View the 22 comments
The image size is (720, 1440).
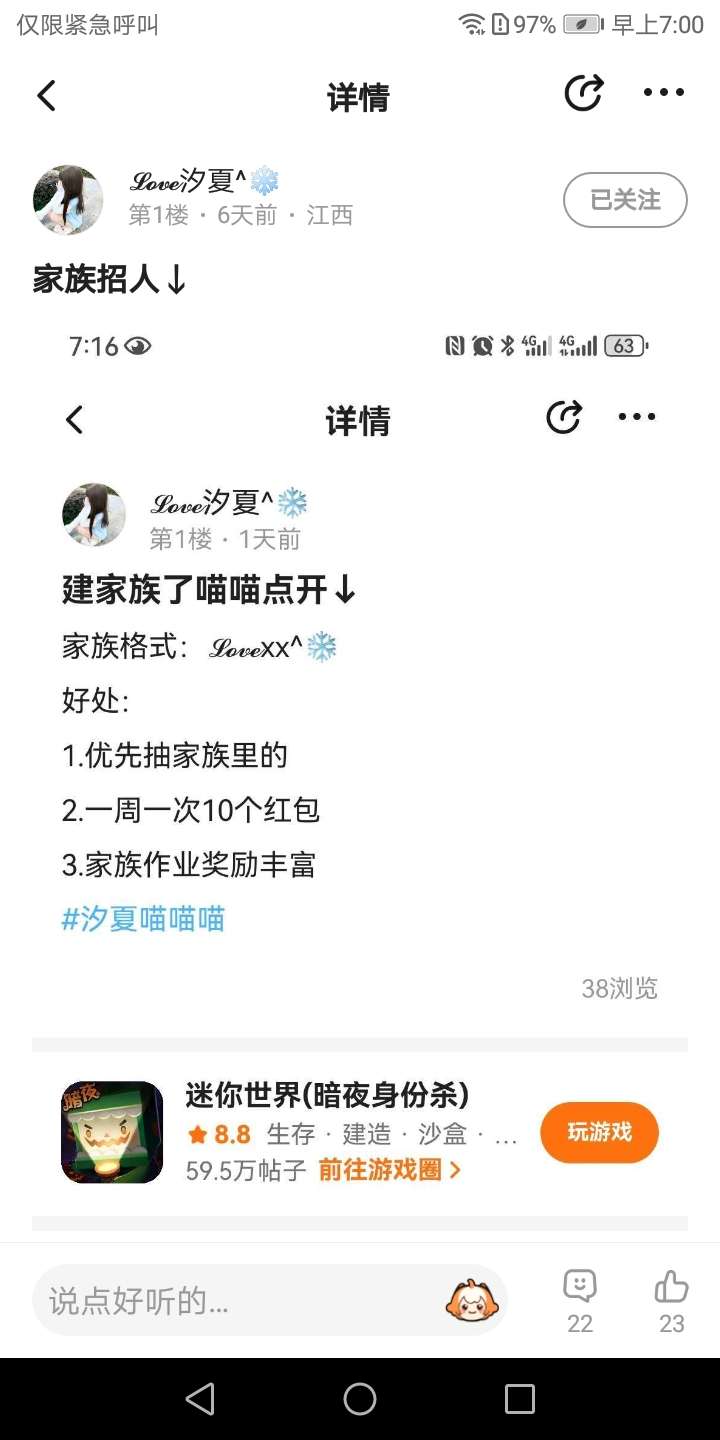580,1300
